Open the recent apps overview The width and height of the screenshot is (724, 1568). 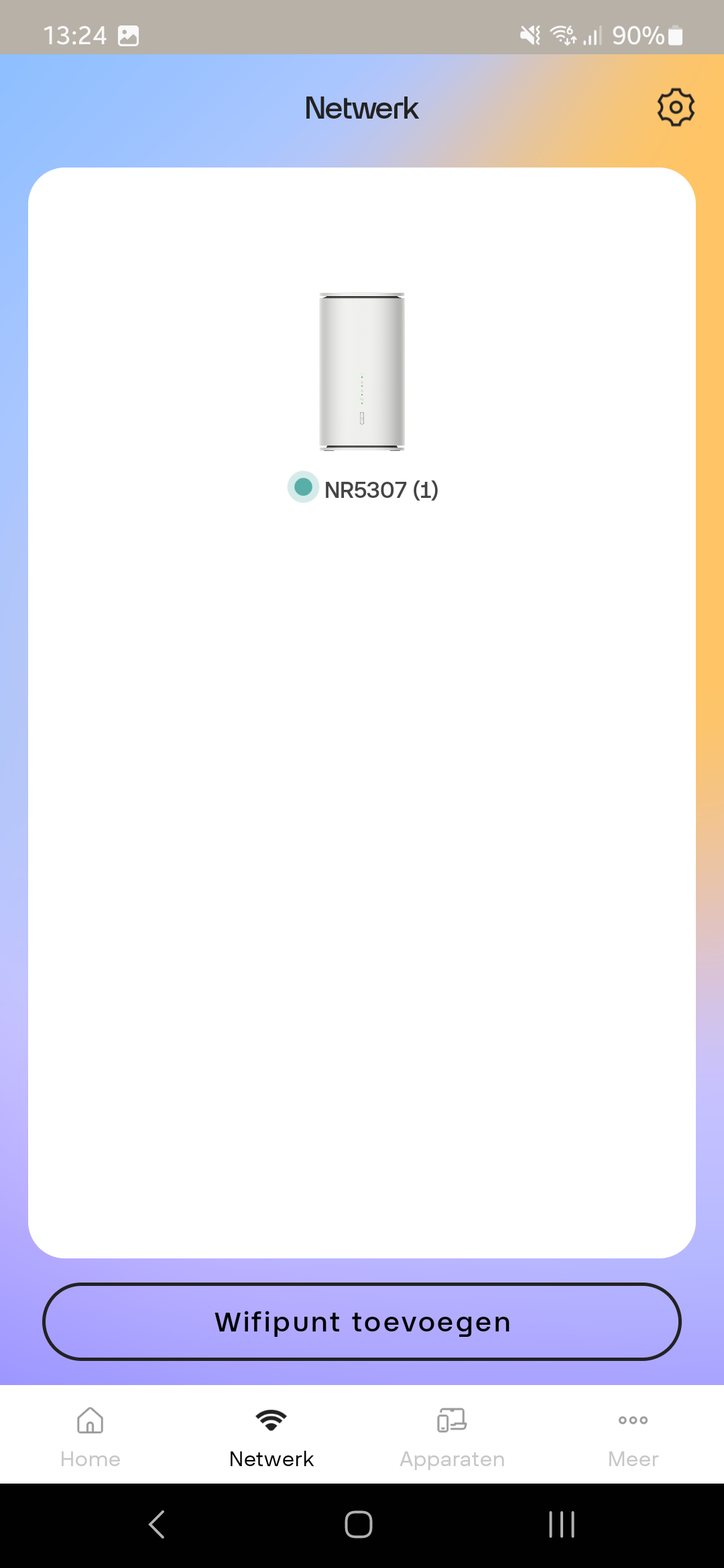pos(562,1524)
